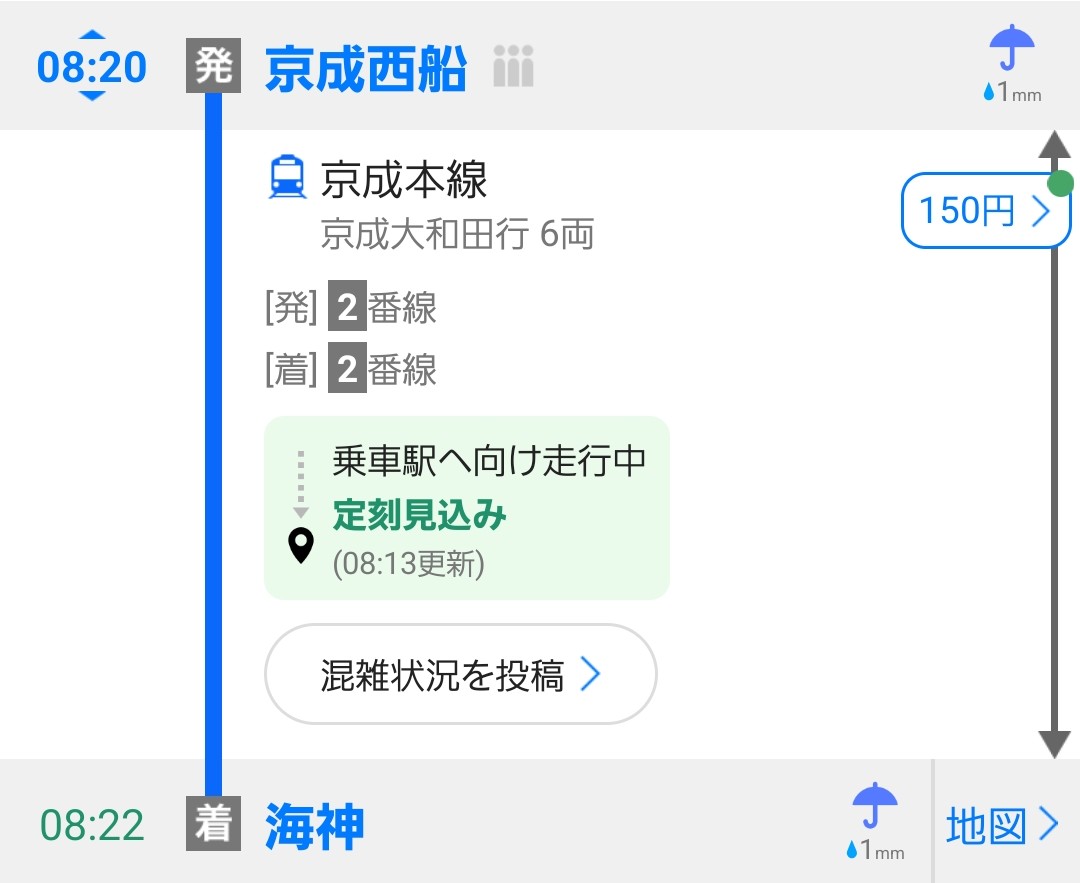The width and height of the screenshot is (1080, 883).
Task: Change the 08:20 departure time
Action: 91,67
